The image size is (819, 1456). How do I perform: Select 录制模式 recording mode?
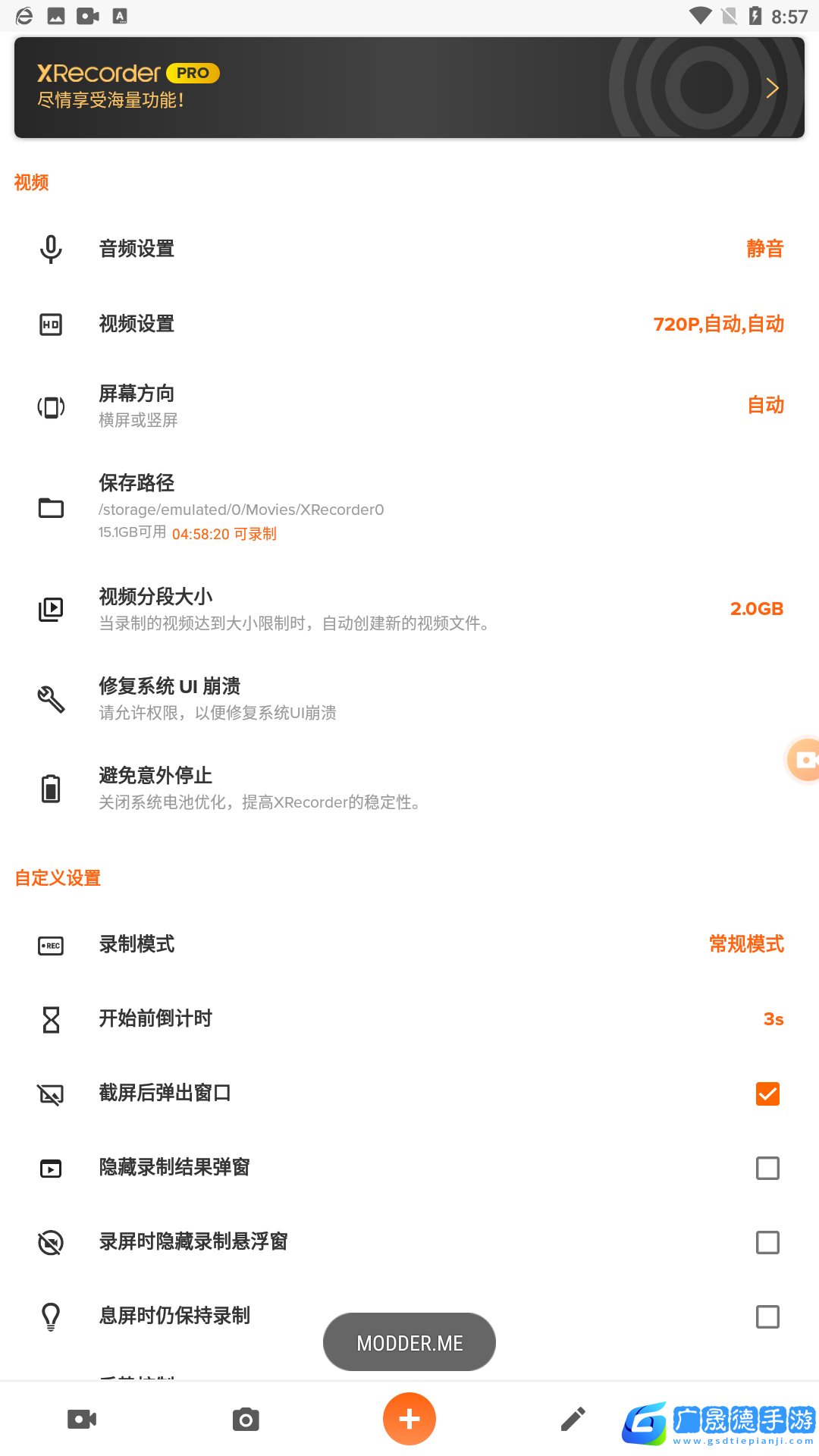point(409,945)
